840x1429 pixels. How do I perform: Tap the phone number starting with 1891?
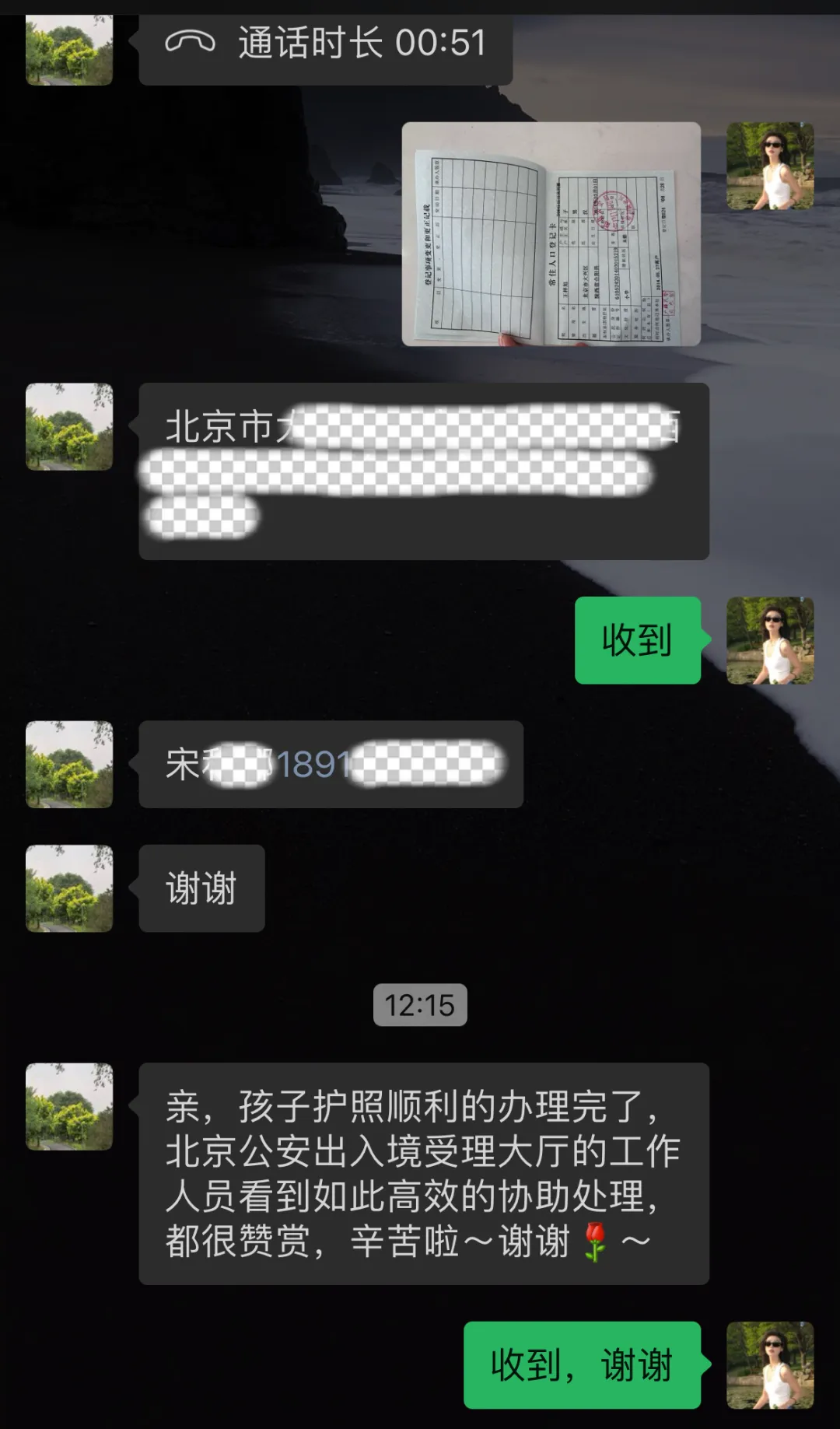(313, 765)
